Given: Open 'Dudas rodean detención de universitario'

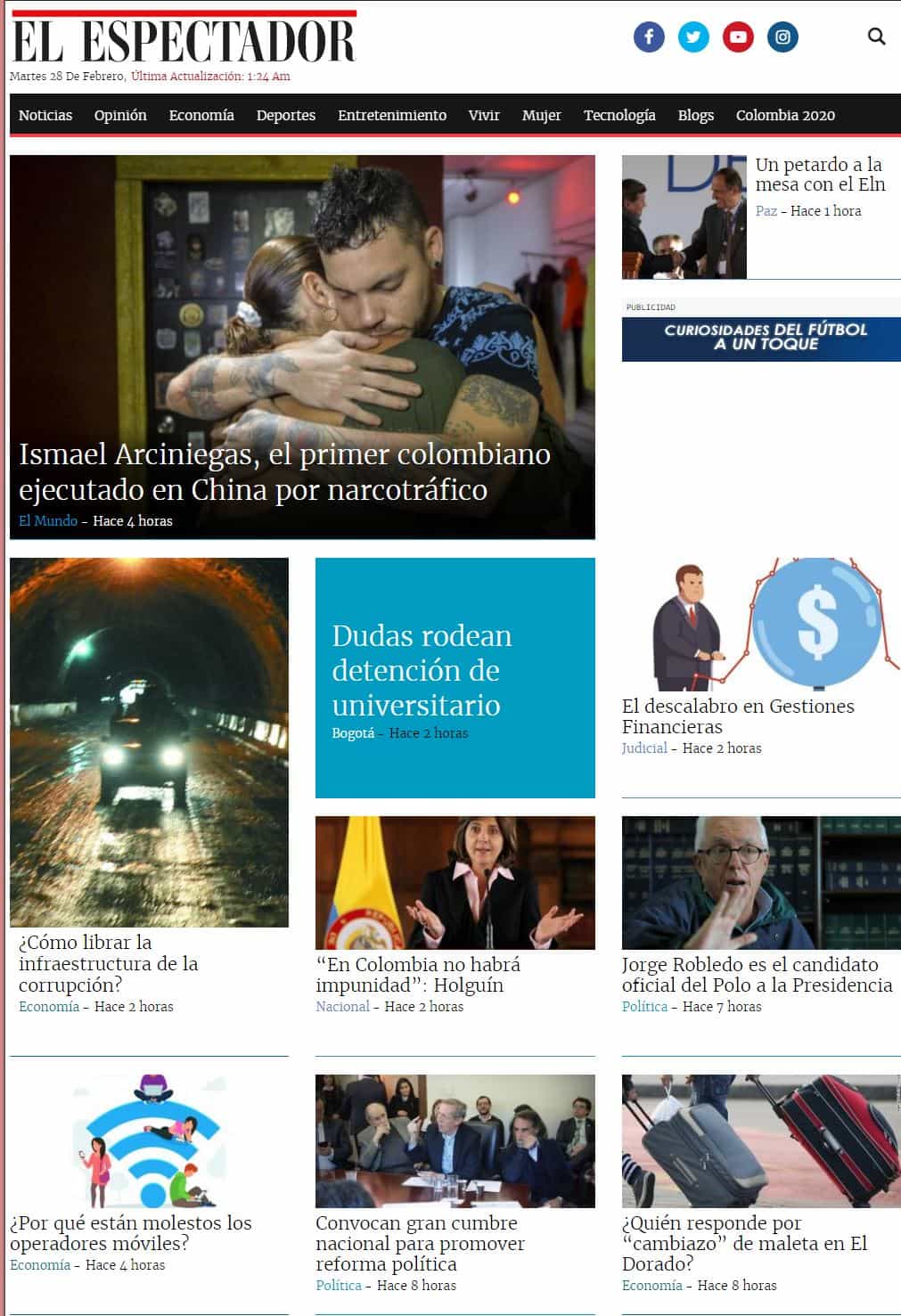Looking at the screenshot, I should pos(422,670).
